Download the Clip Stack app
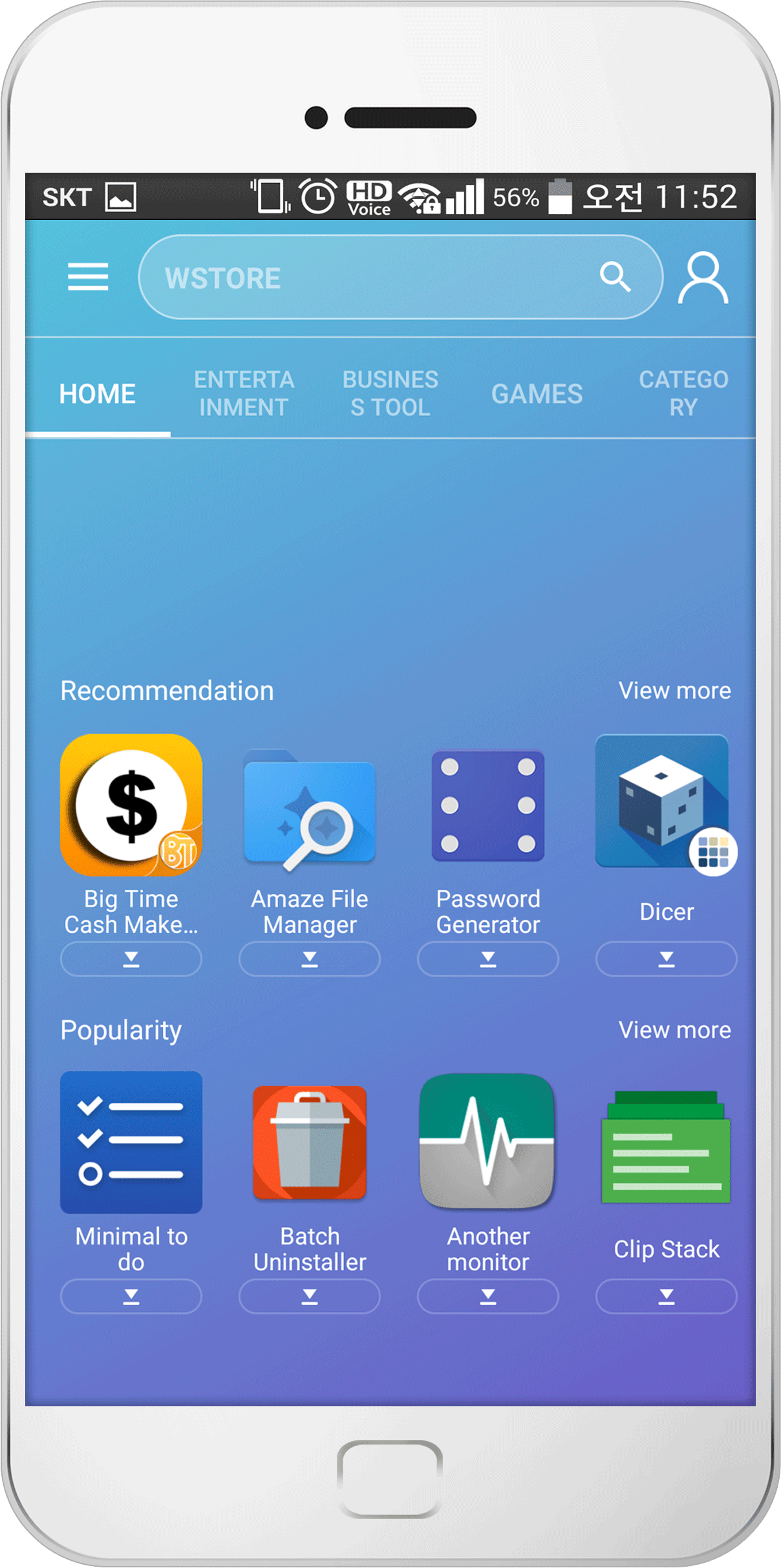781x1568 pixels. [x=666, y=1296]
